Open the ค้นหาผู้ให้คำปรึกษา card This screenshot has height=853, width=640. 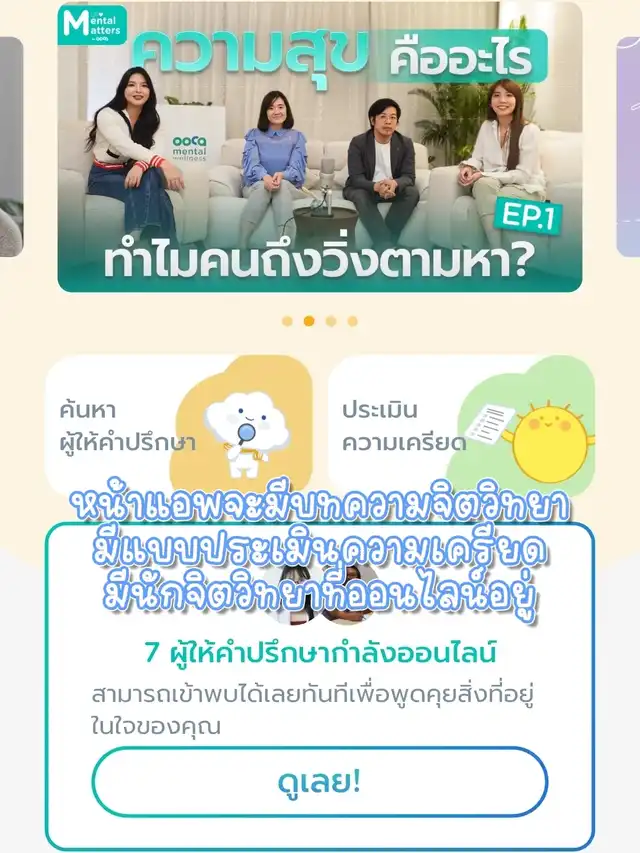pos(179,425)
